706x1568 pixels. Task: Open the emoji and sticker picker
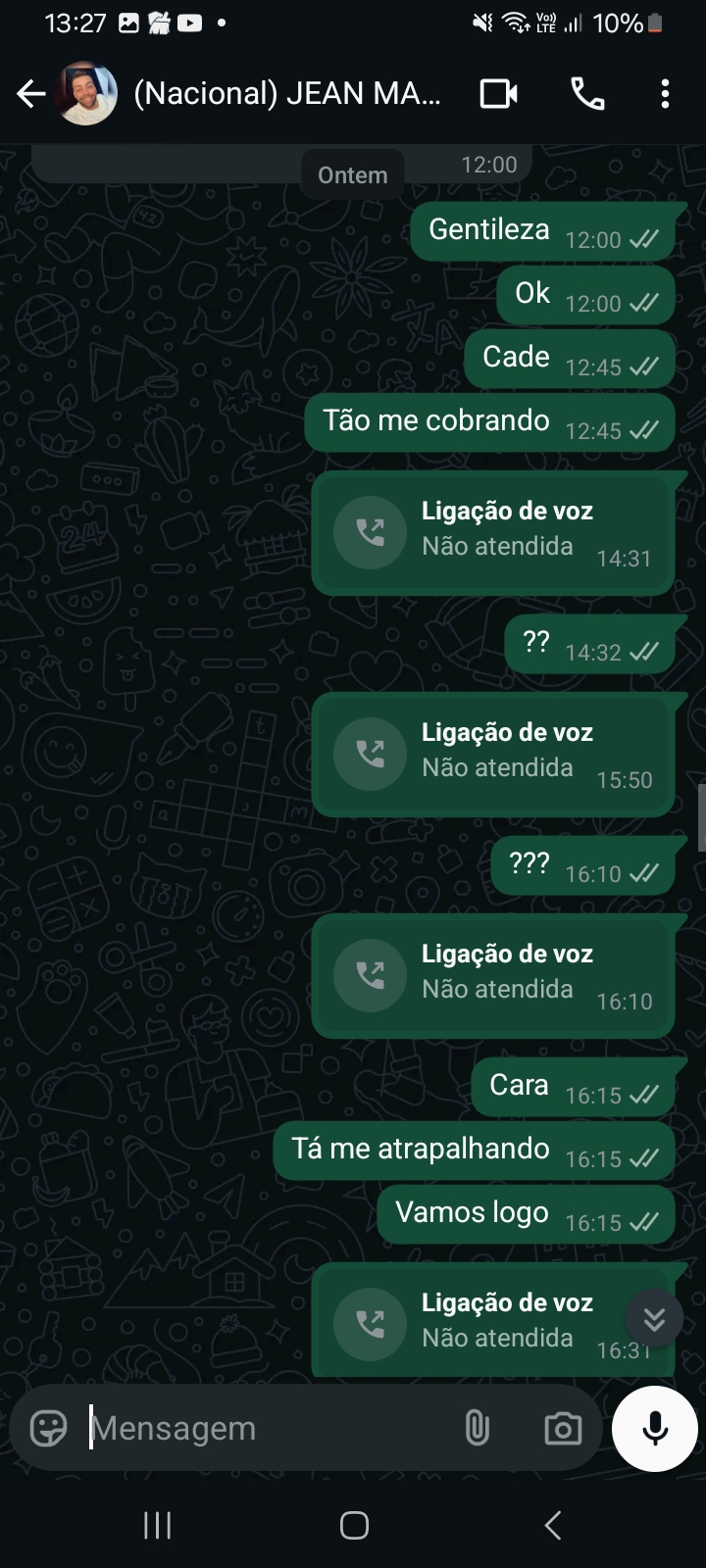pos(49,1429)
